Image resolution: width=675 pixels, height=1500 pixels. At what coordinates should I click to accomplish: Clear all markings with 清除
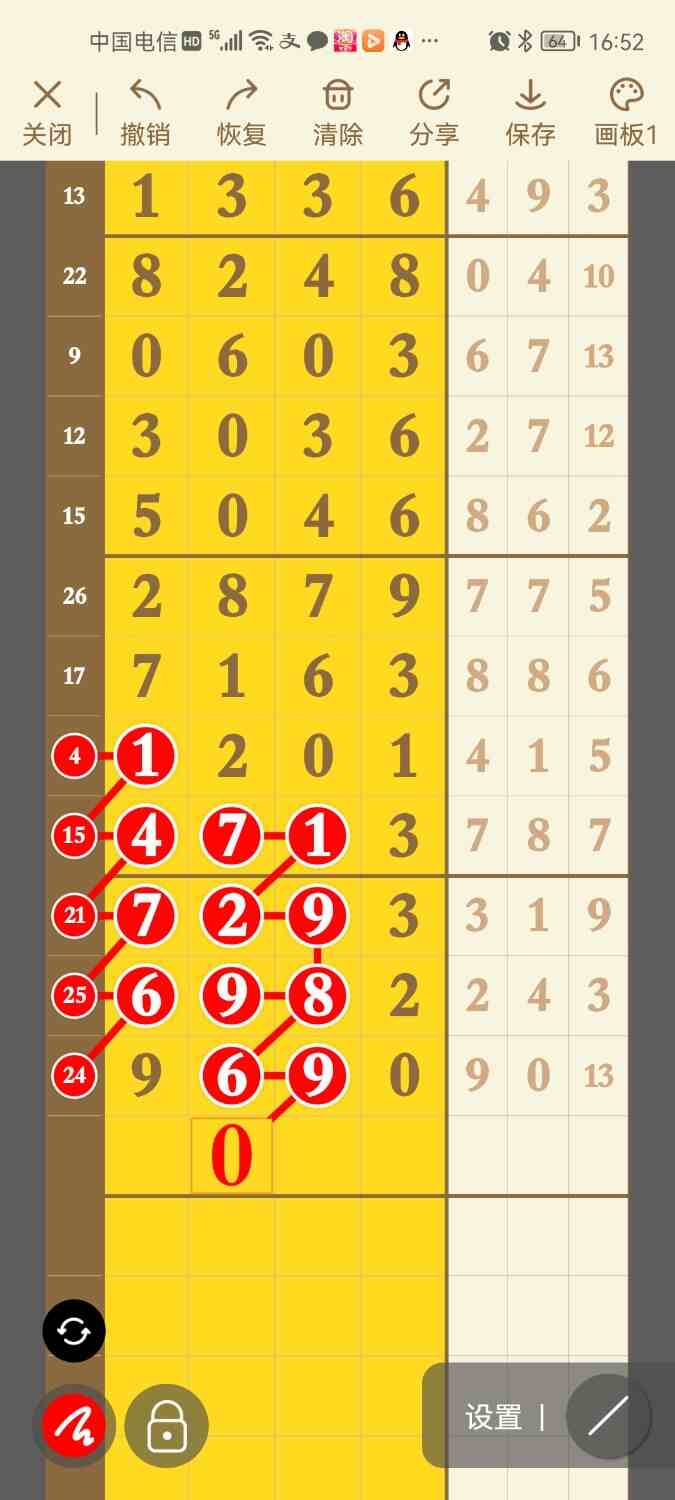[x=338, y=113]
